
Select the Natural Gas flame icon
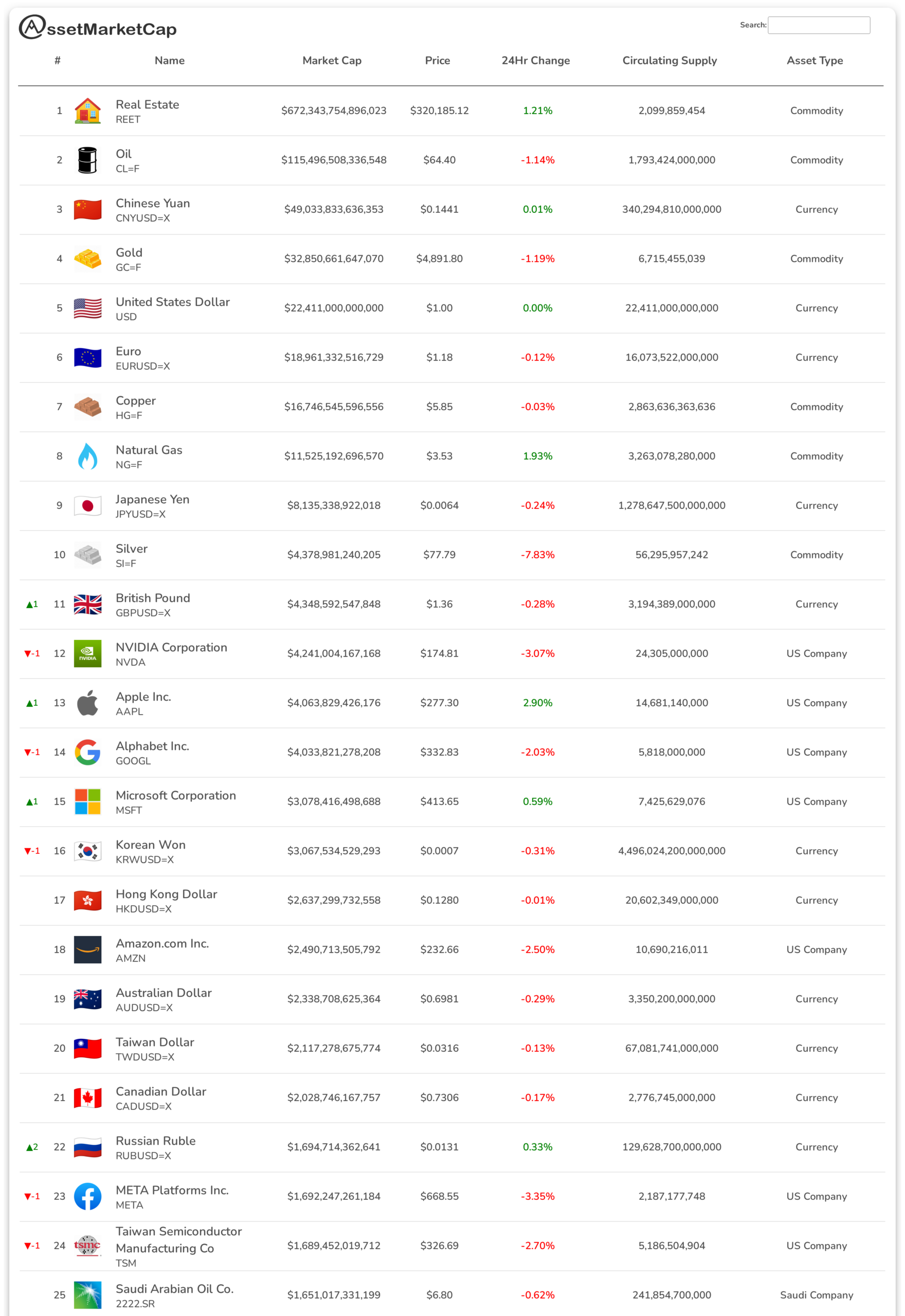tap(87, 456)
